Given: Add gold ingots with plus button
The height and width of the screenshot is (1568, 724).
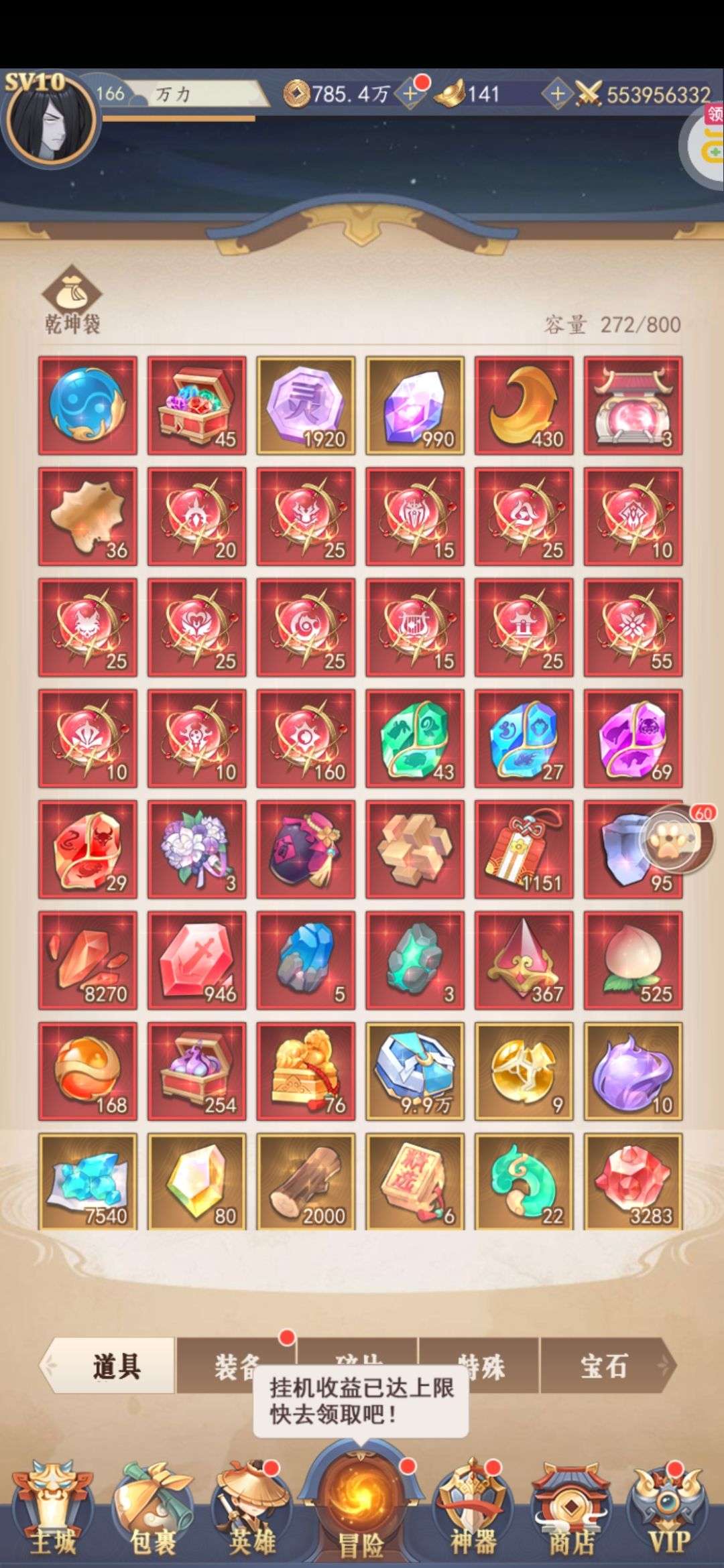Looking at the screenshot, I should 556,94.
